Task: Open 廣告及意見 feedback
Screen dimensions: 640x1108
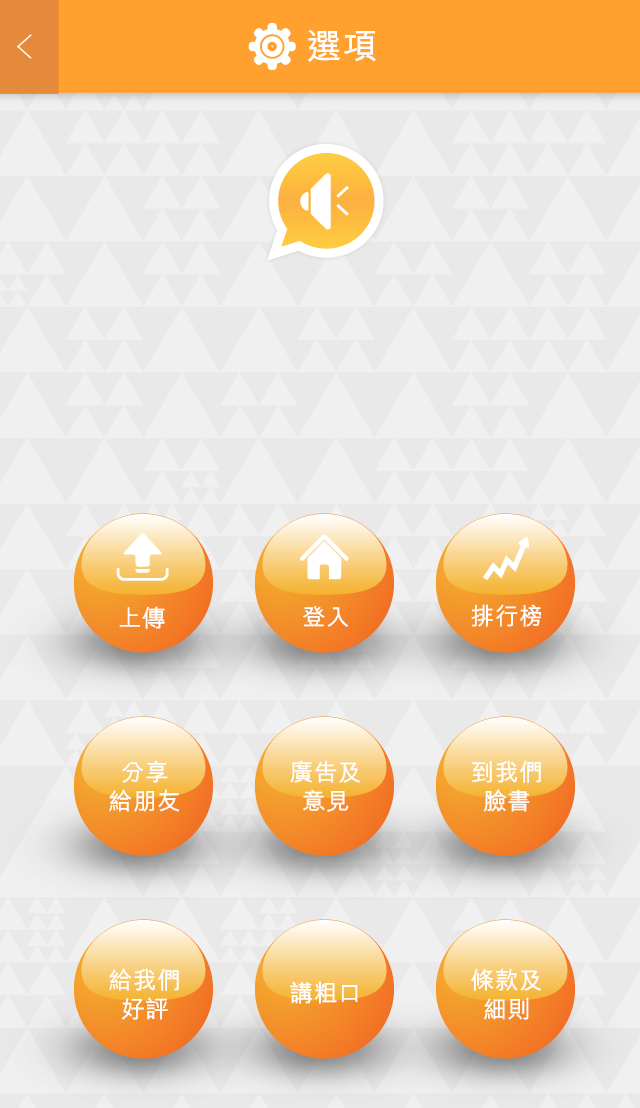Action: tap(324, 786)
